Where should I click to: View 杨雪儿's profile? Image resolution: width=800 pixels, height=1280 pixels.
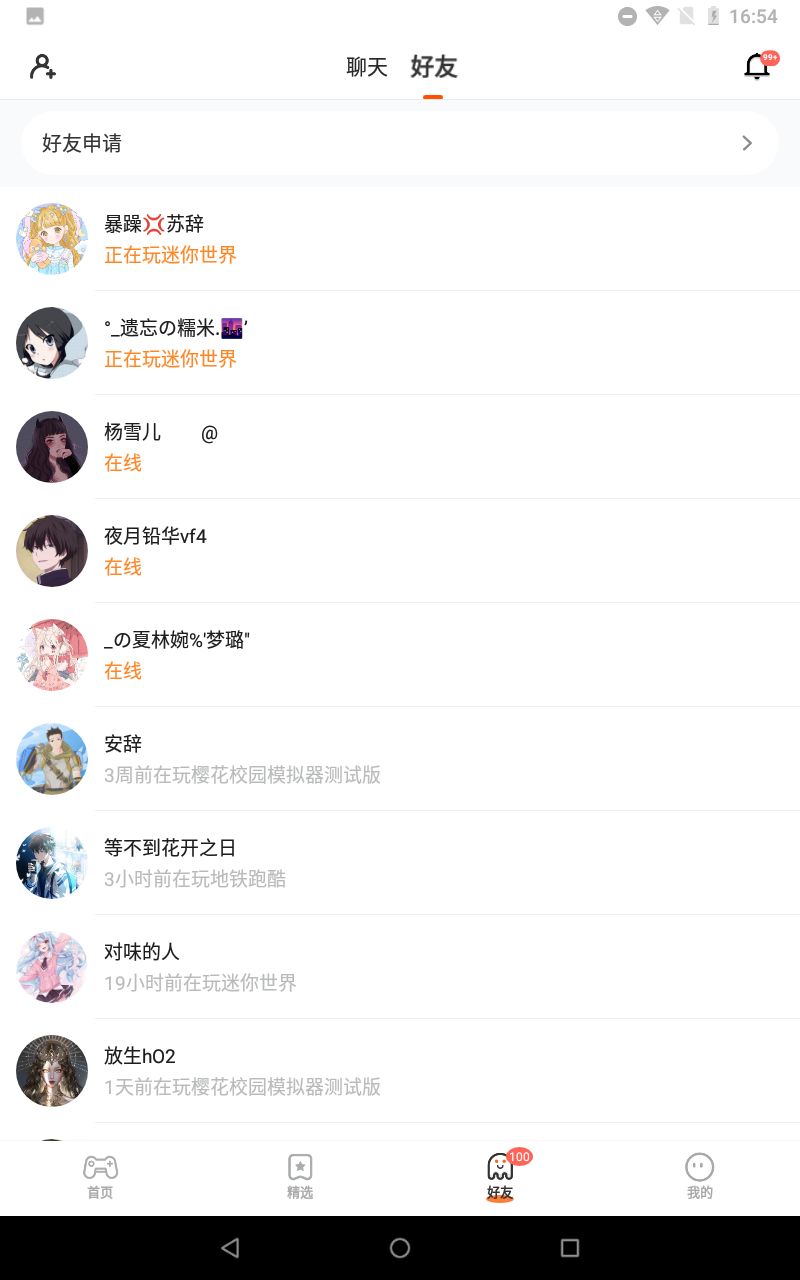pos(400,447)
